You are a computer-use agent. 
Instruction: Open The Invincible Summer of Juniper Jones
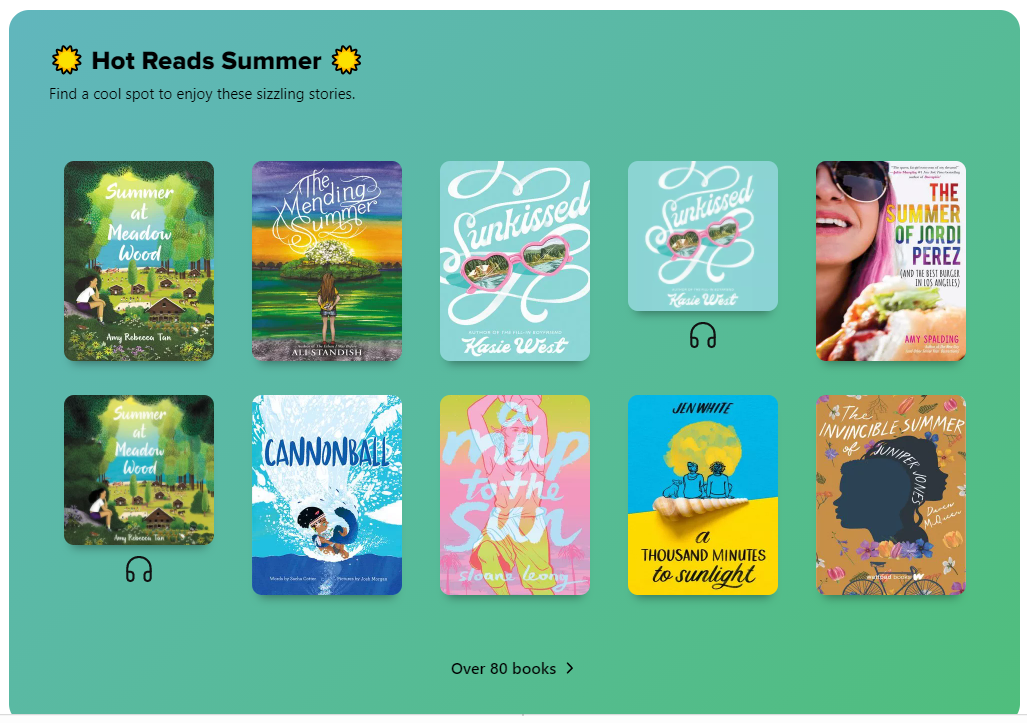(890, 494)
